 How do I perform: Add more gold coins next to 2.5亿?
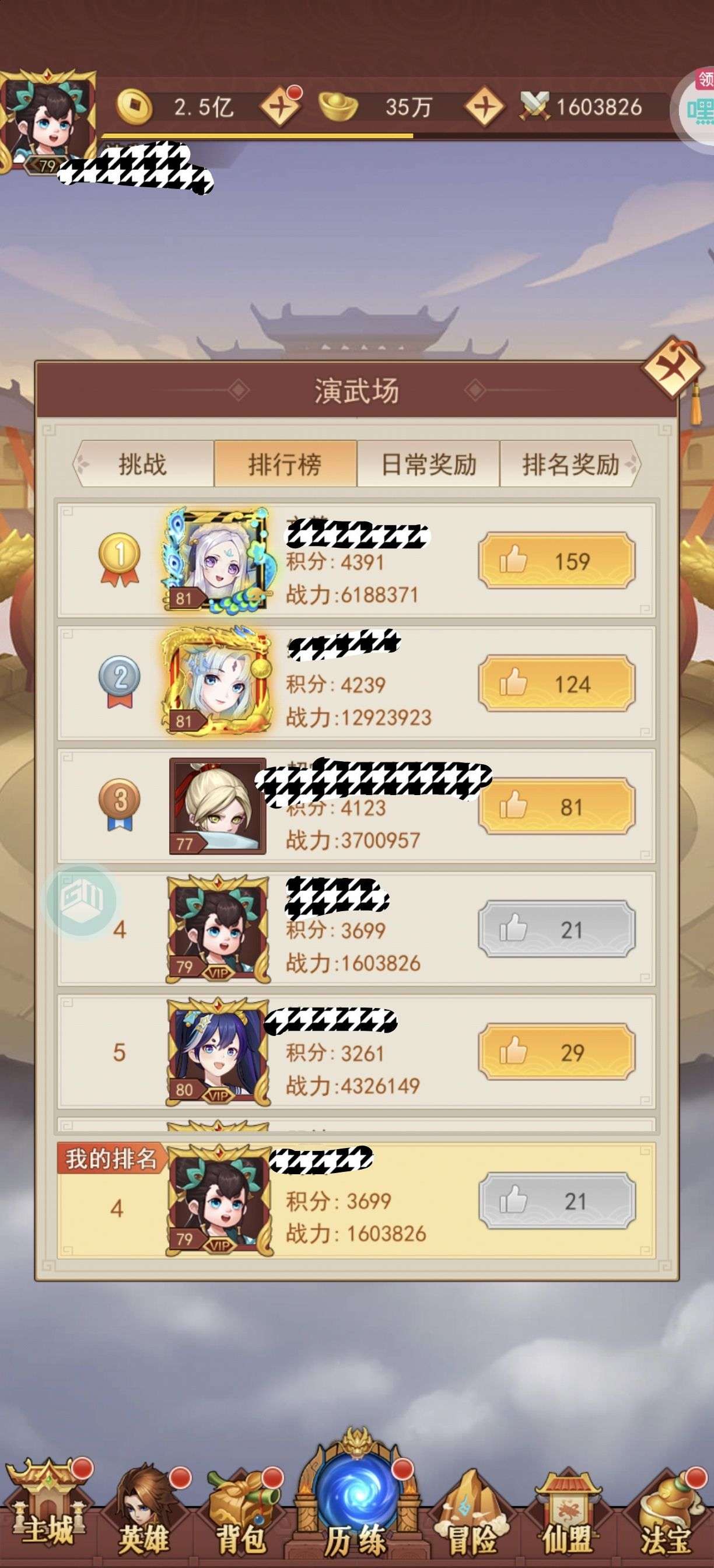pyautogui.click(x=281, y=107)
